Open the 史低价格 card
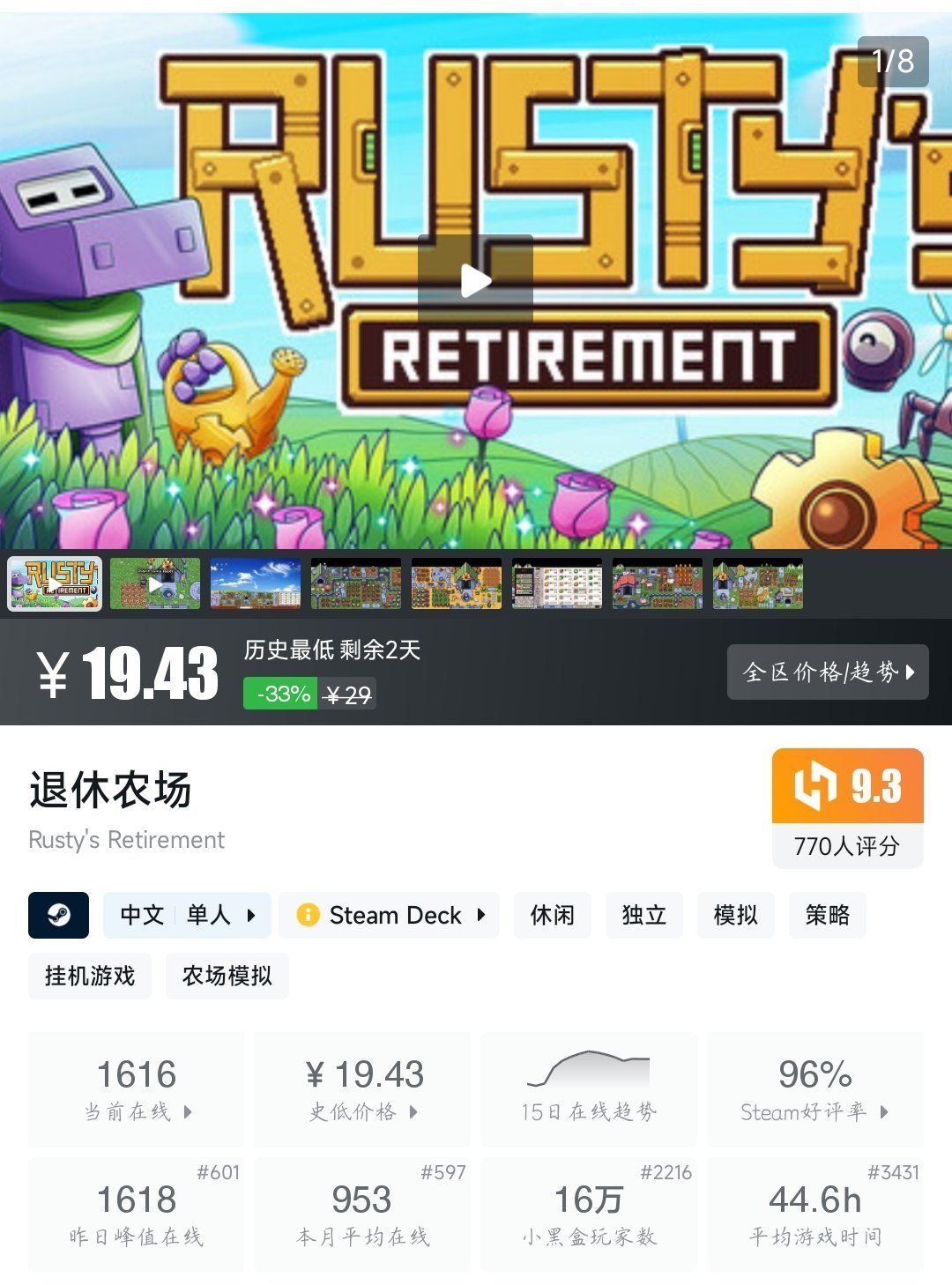 click(362, 1089)
